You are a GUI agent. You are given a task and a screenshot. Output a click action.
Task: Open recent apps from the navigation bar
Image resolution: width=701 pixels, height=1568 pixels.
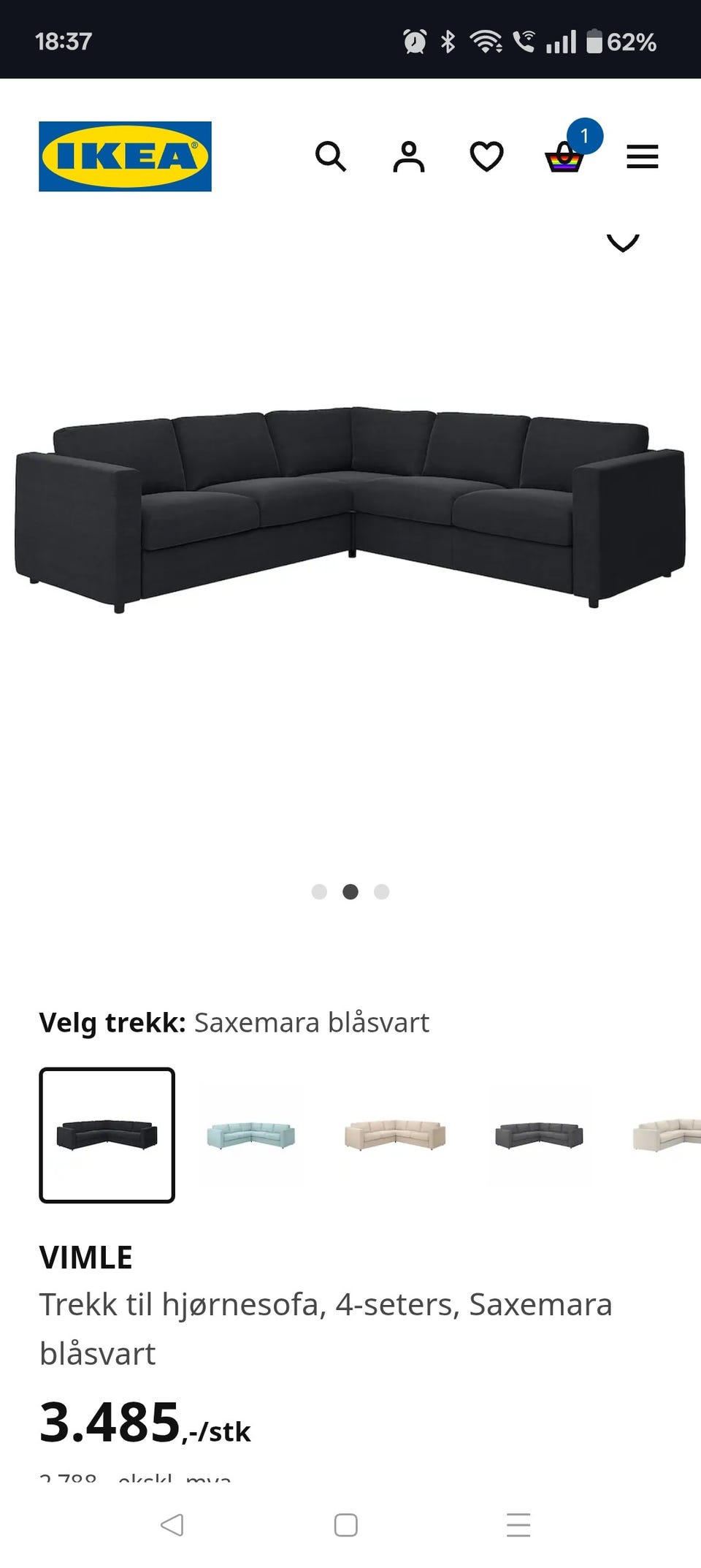point(518,1525)
